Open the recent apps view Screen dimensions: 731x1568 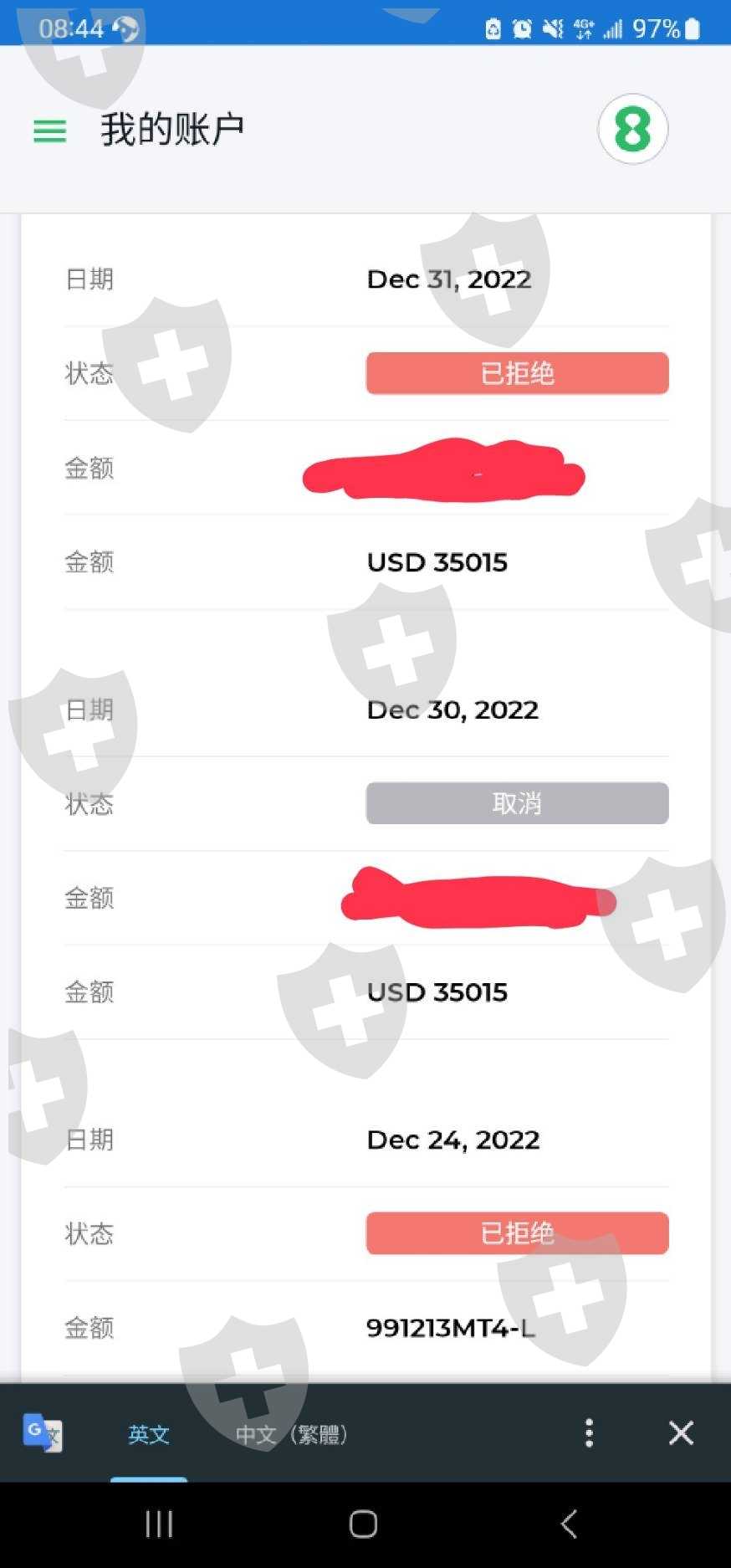click(x=159, y=1524)
